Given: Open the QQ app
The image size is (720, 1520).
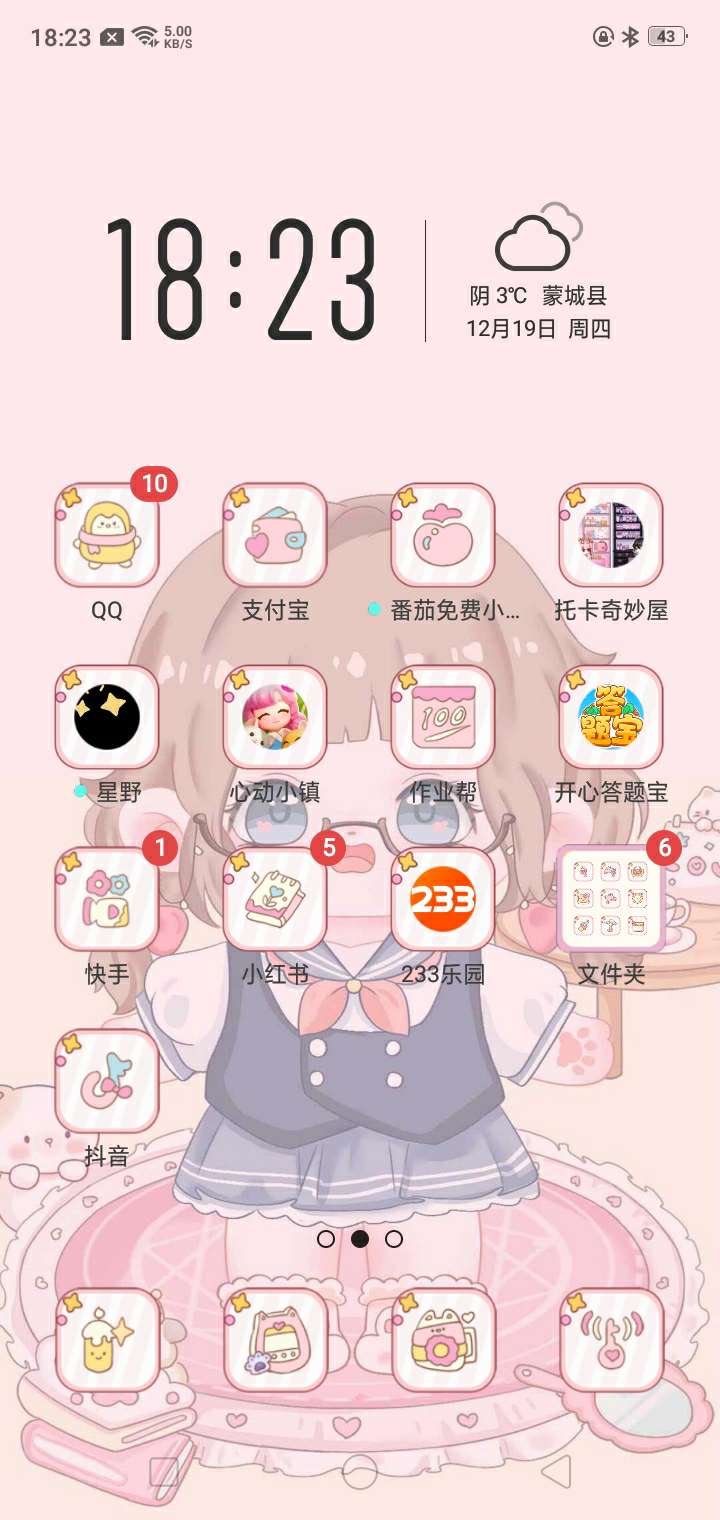Looking at the screenshot, I should 107,535.
